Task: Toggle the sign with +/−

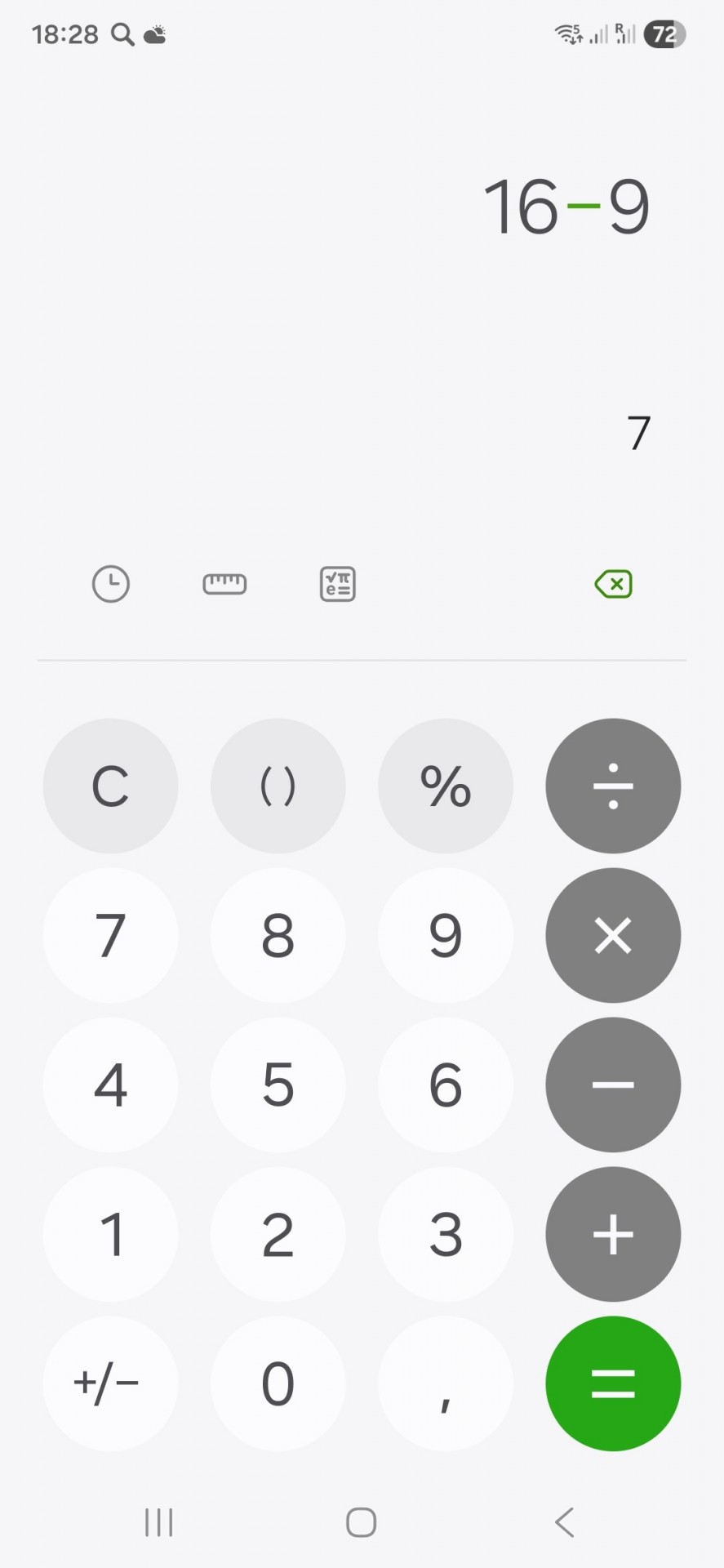Action: tap(111, 1383)
